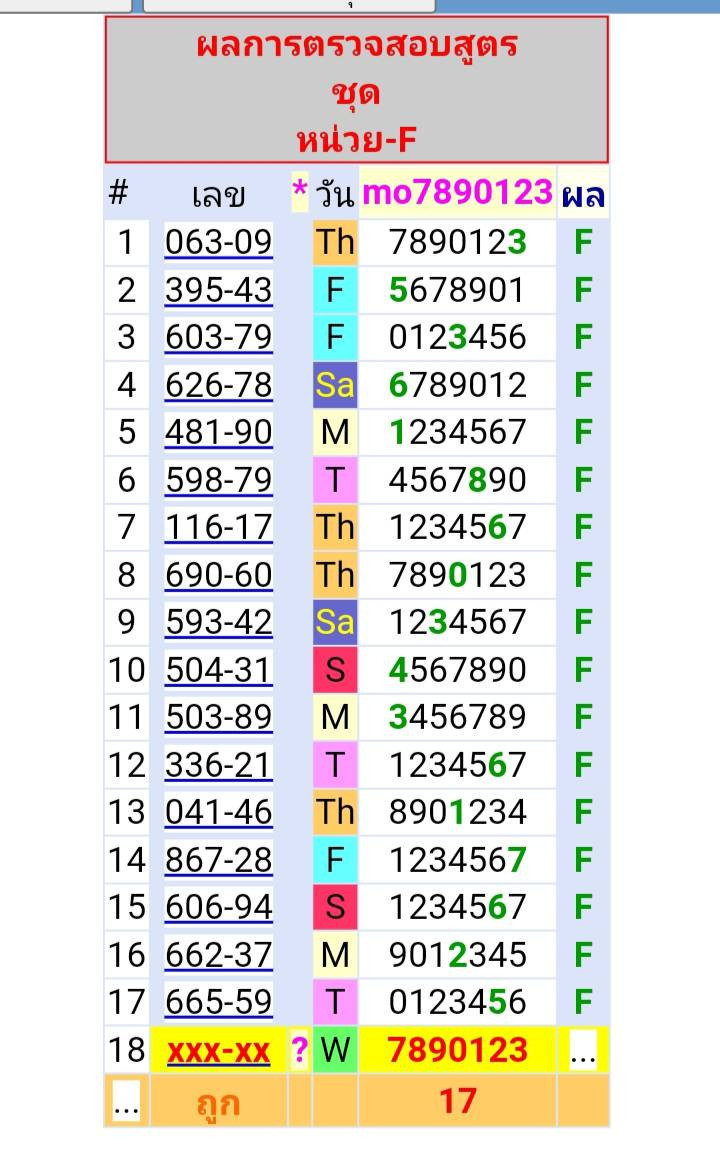This screenshot has width=720, height=1164.
Task: Select the 336-21 link
Action: (x=219, y=765)
